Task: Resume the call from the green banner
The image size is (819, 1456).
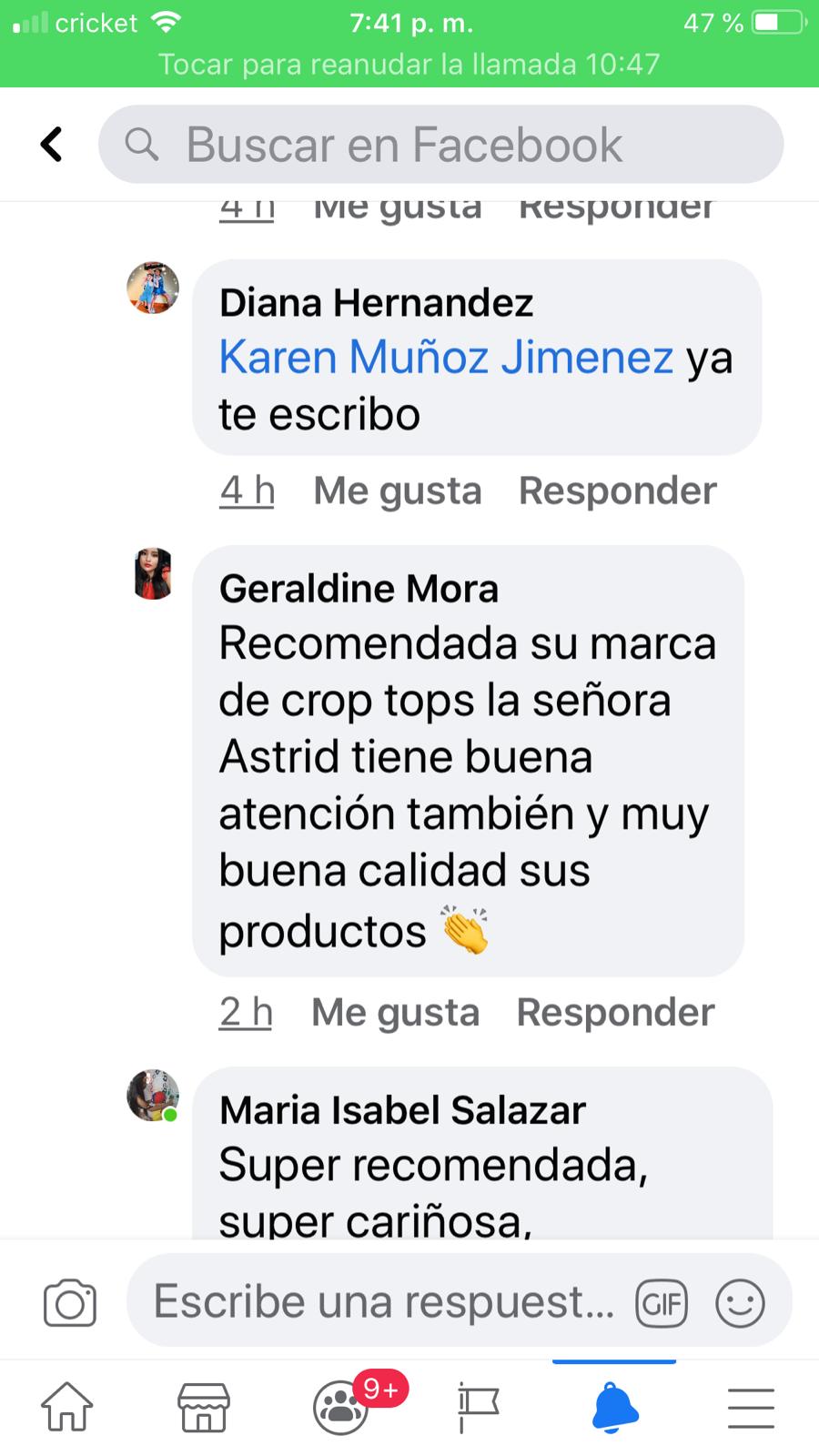Action: (x=409, y=64)
